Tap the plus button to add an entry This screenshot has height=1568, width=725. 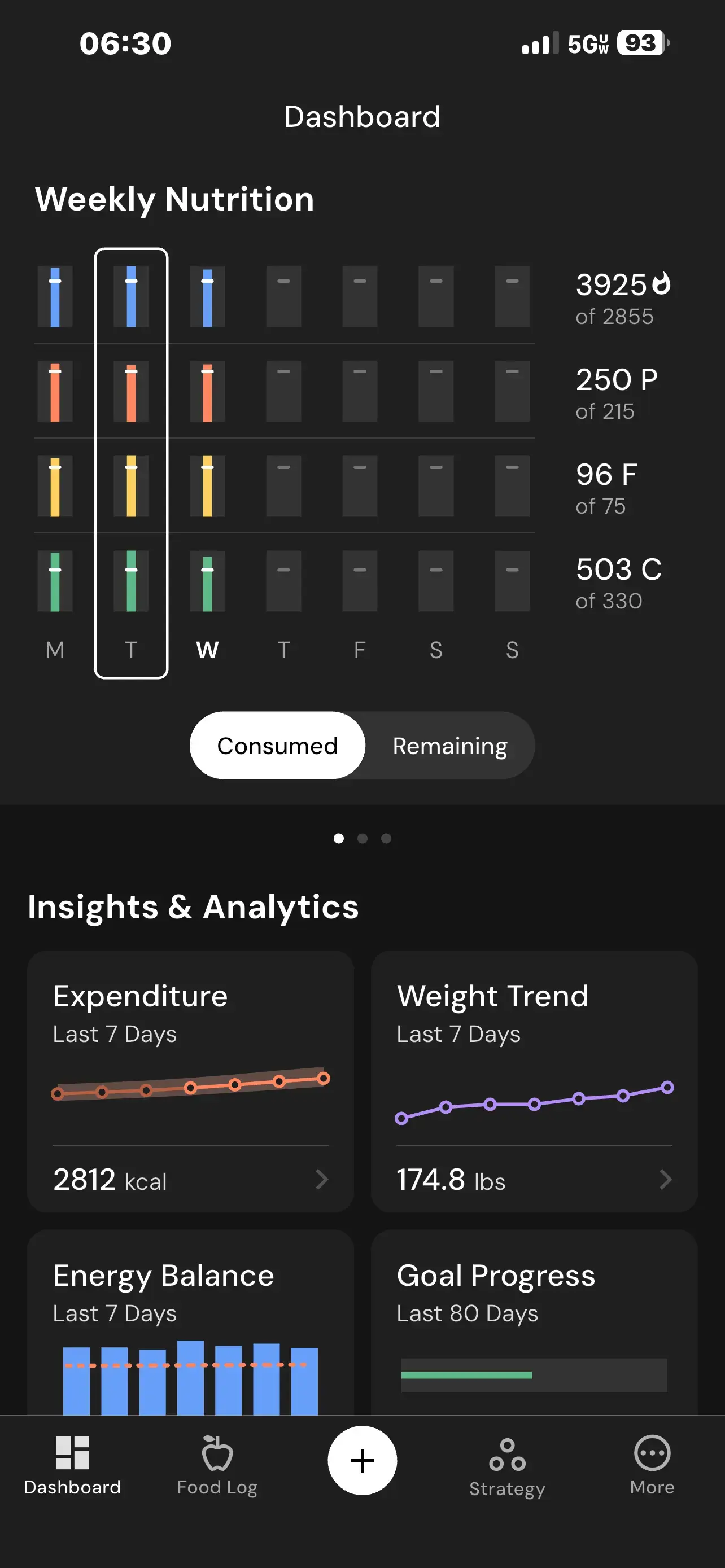[362, 1460]
